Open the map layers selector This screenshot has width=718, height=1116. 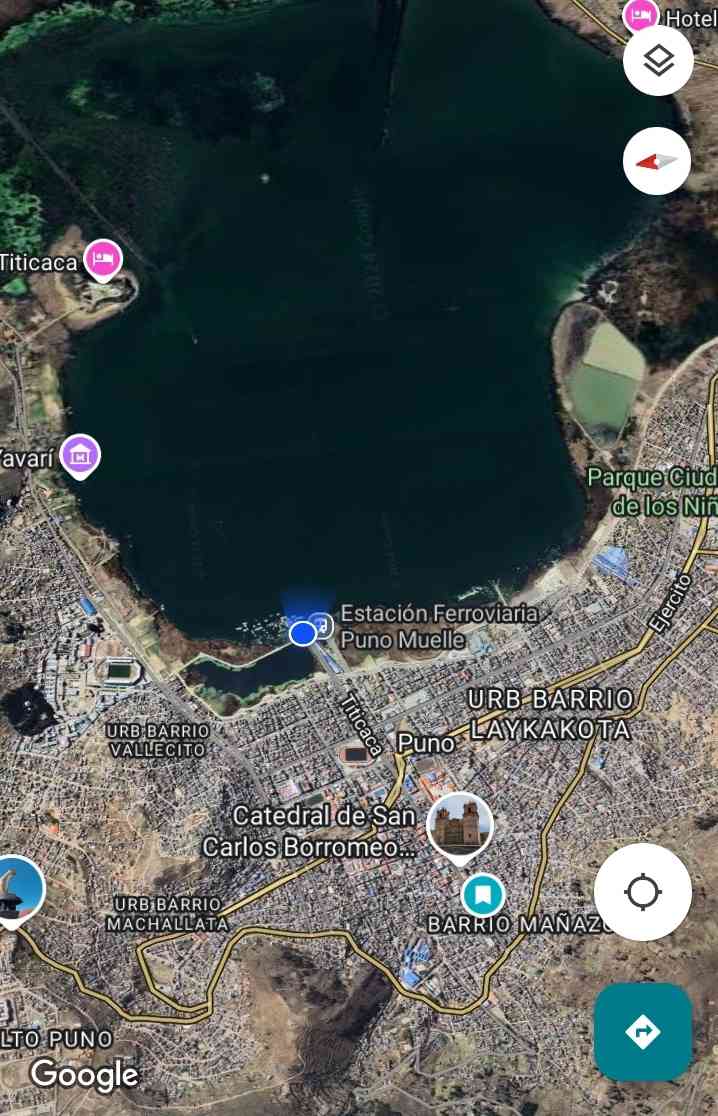click(657, 61)
